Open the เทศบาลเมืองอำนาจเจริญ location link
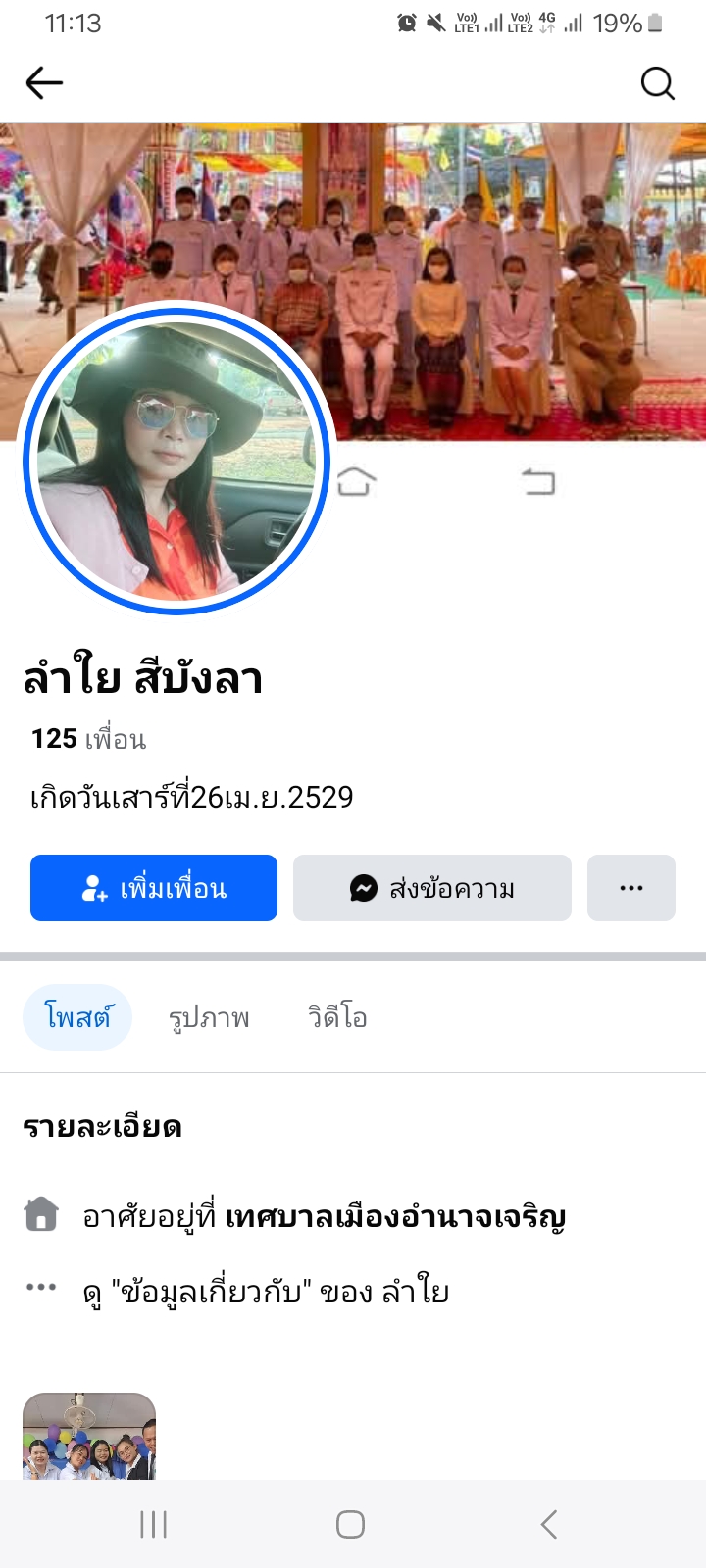Viewport: 706px width, 1568px height. point(395,1217)
